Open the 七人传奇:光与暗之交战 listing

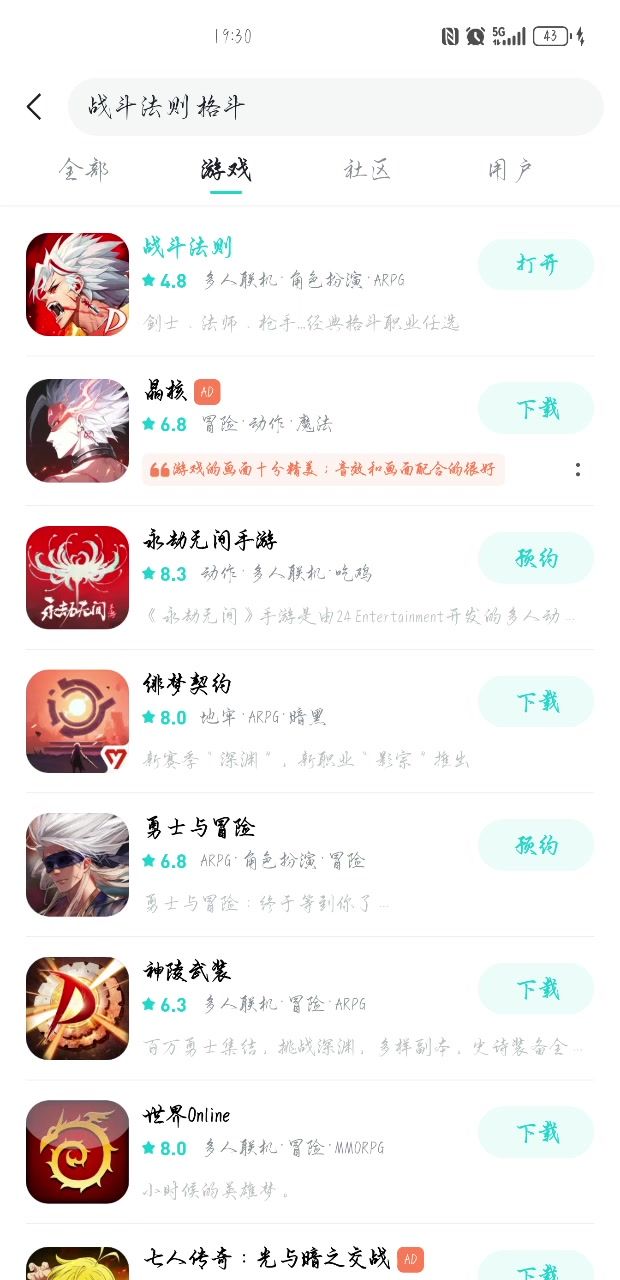point(266,1258)
